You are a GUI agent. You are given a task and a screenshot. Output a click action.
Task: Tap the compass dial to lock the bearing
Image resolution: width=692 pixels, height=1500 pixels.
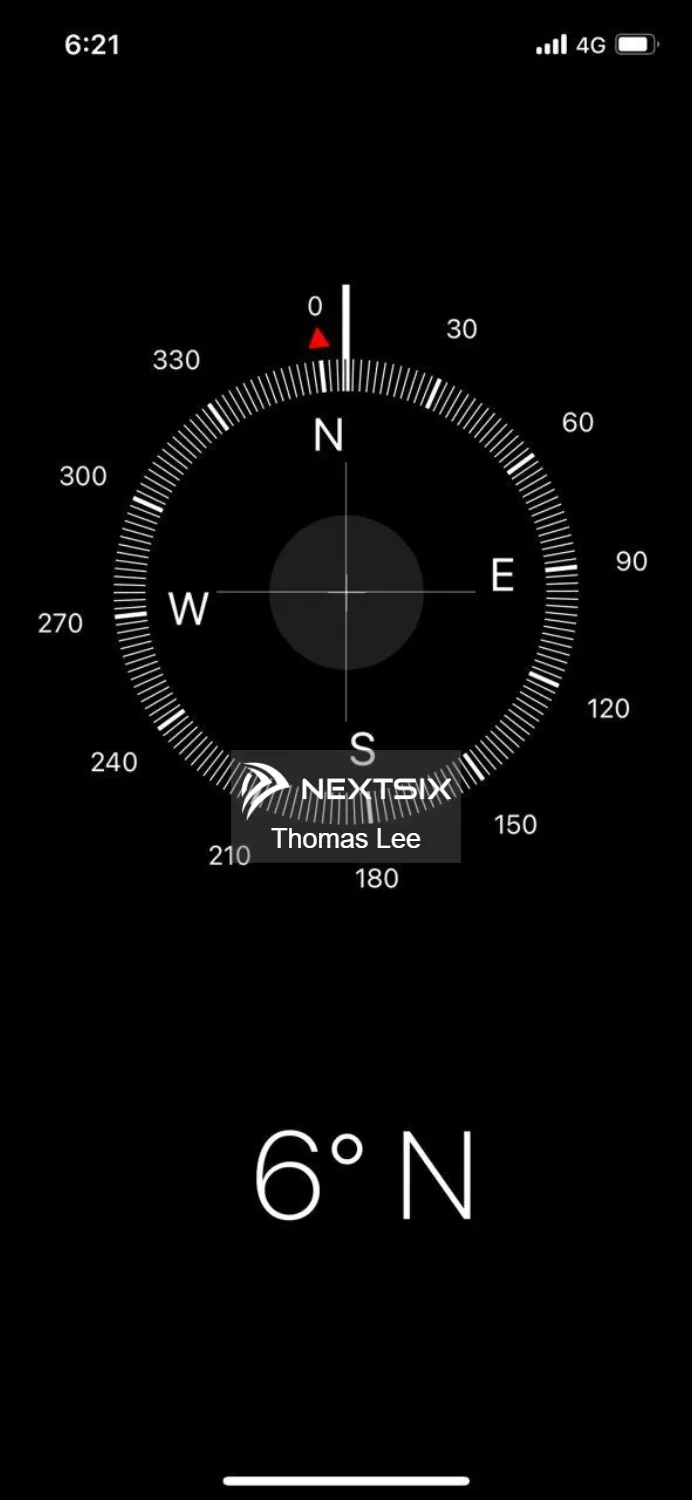346,591
